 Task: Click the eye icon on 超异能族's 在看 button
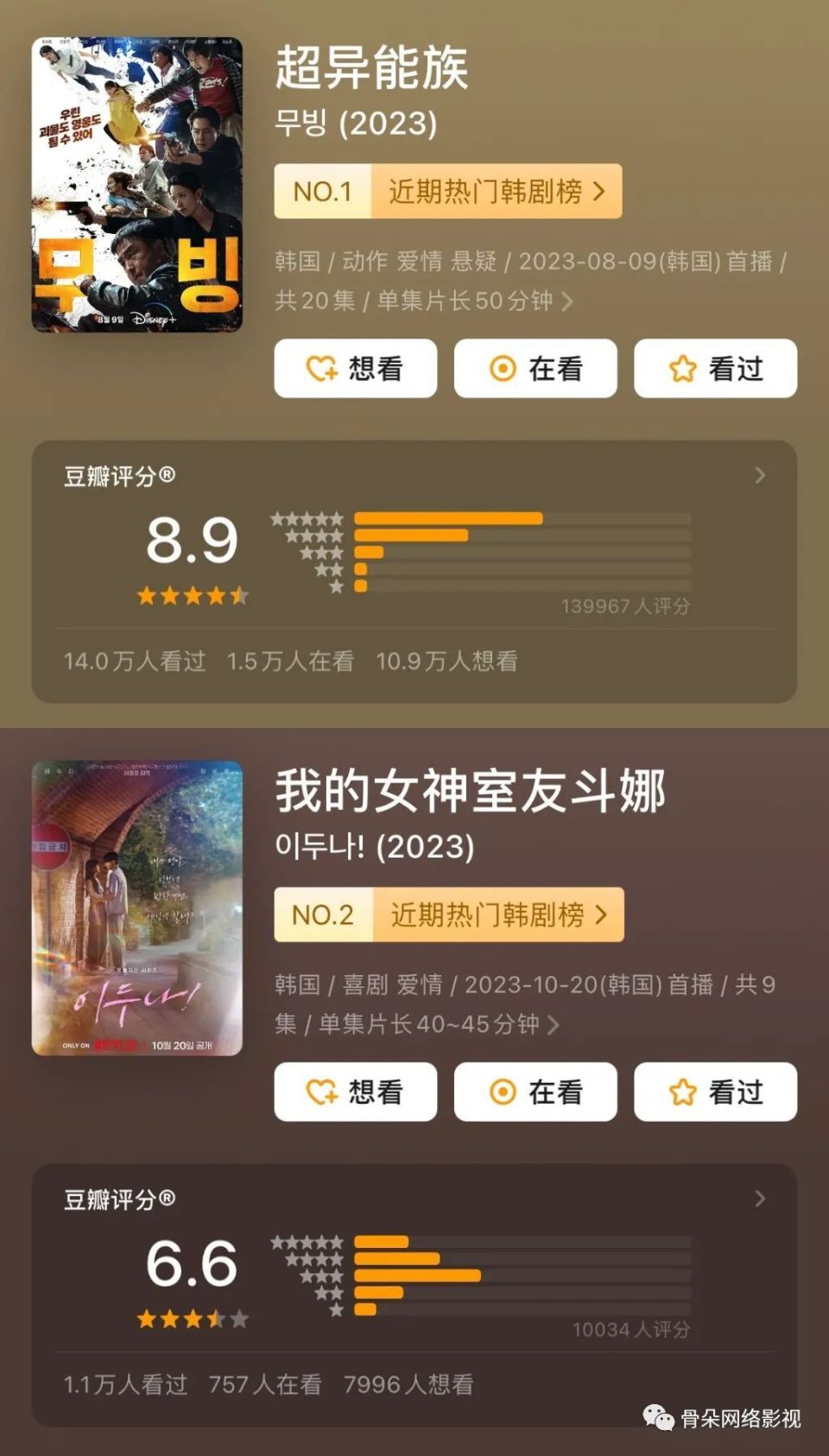[503, 368]
